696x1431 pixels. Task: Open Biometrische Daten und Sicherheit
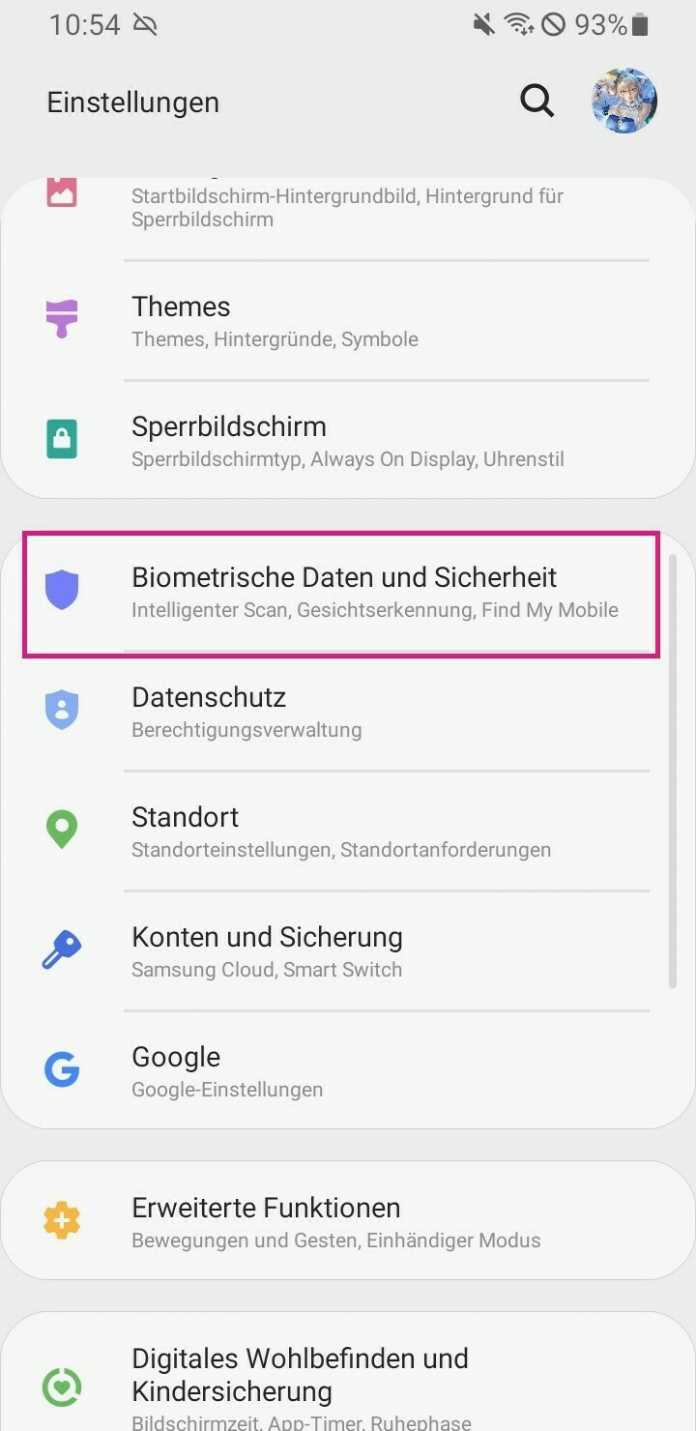click(340, 592)
